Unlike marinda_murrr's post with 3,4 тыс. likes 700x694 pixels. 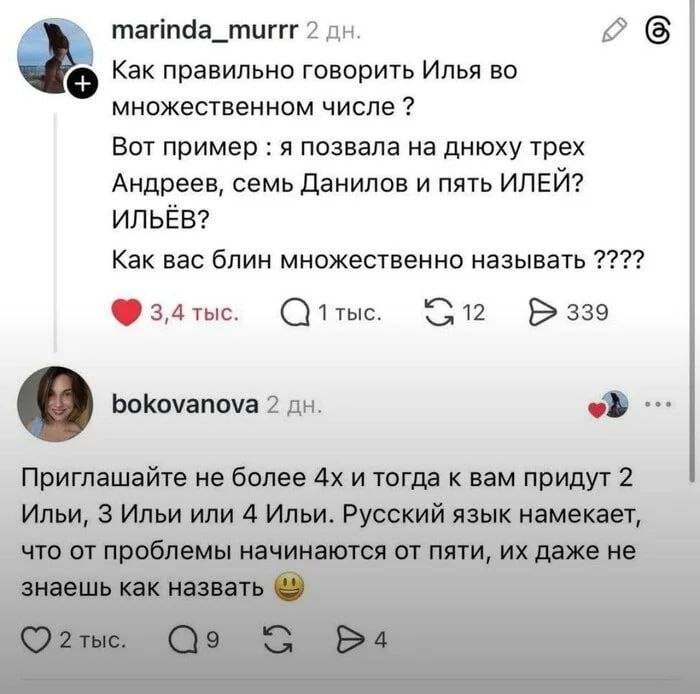(125, 313)
